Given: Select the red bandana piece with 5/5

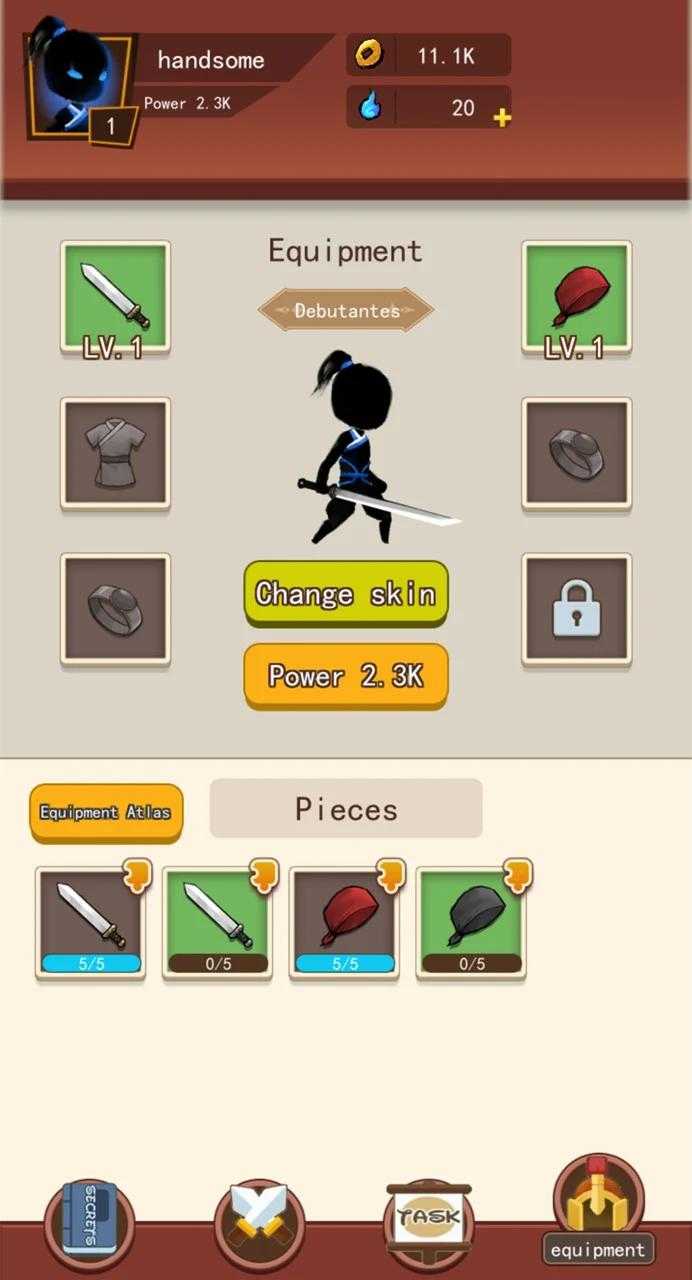Looking at the screenshot, I should (x=345, y=923).
